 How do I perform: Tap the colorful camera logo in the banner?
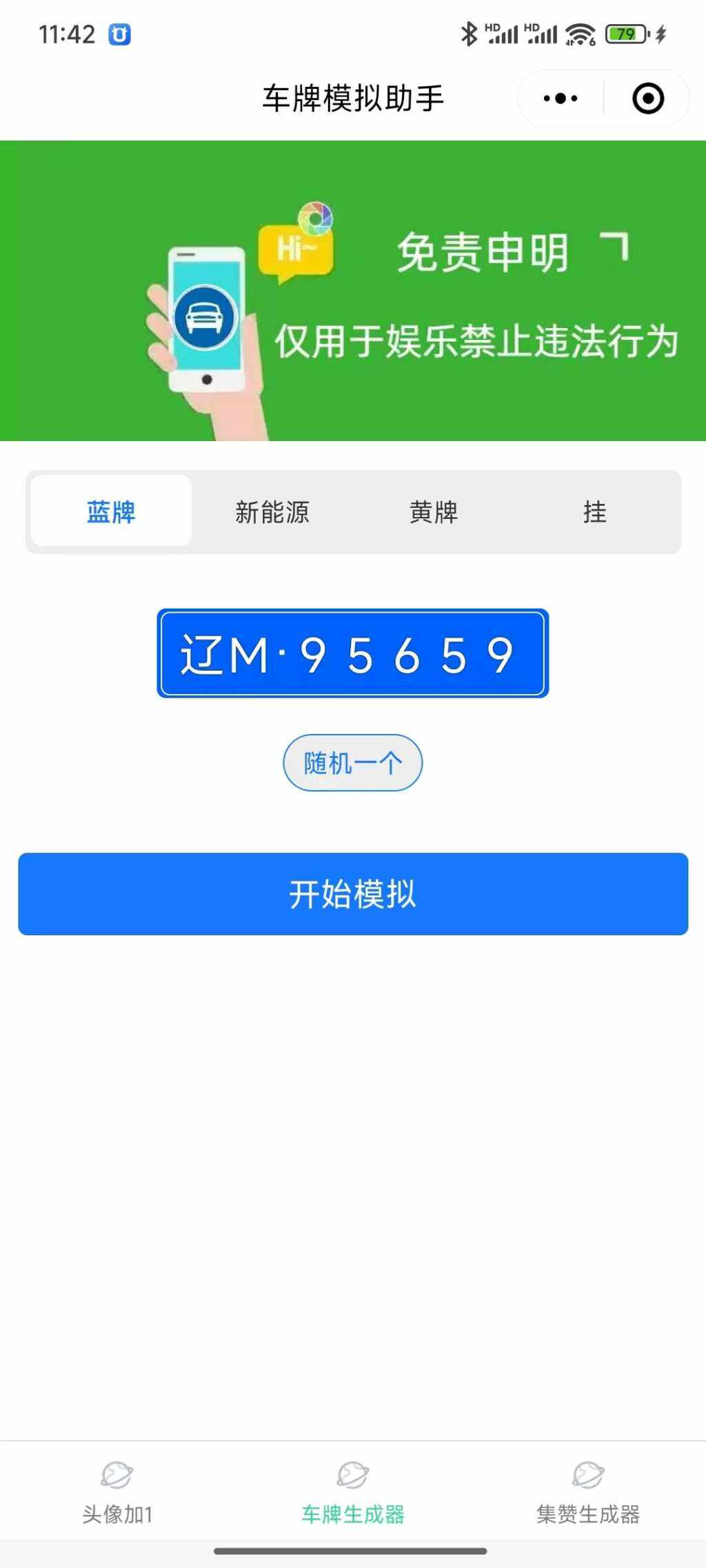tap(316, 219)
